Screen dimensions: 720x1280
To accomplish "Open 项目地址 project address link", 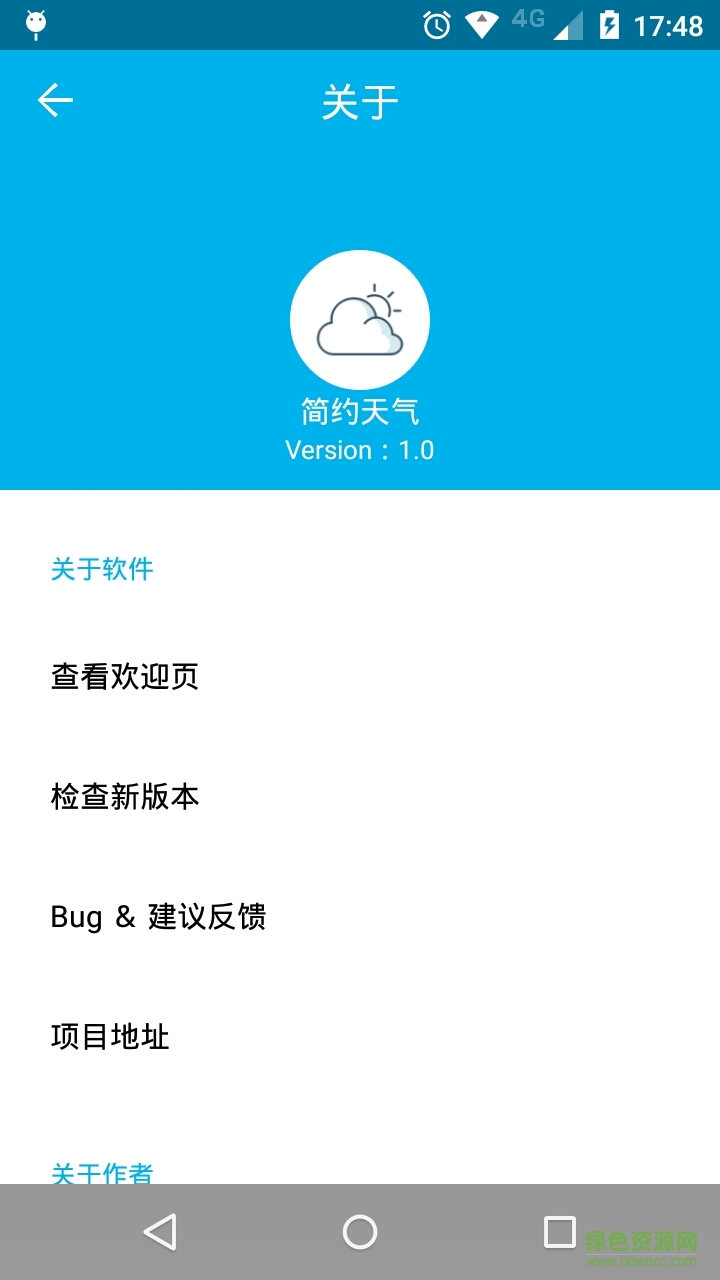I will pyautogui.click(x=110, y=1037).
